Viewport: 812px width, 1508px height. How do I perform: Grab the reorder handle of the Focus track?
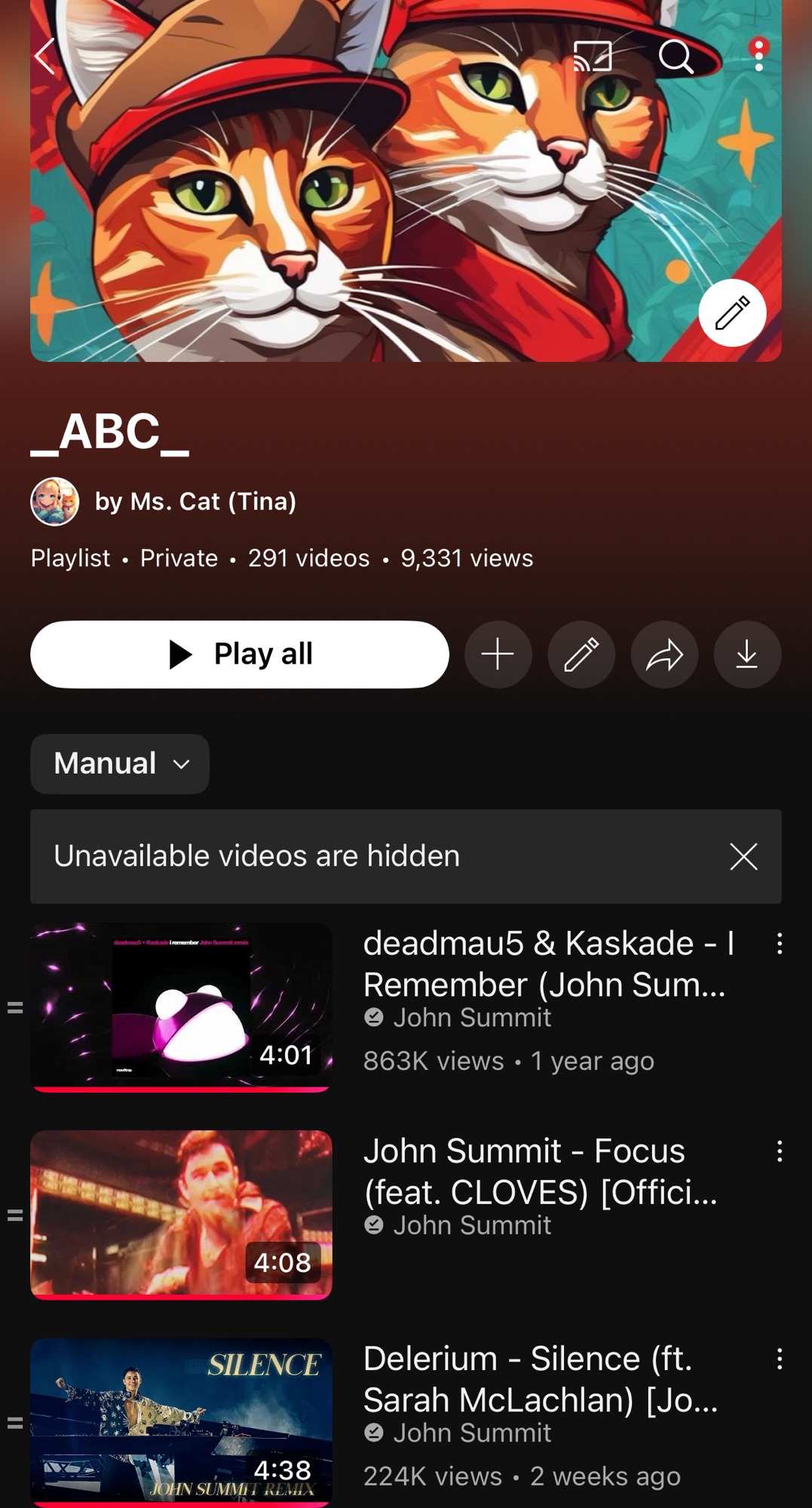click(x=15, y=1214)
